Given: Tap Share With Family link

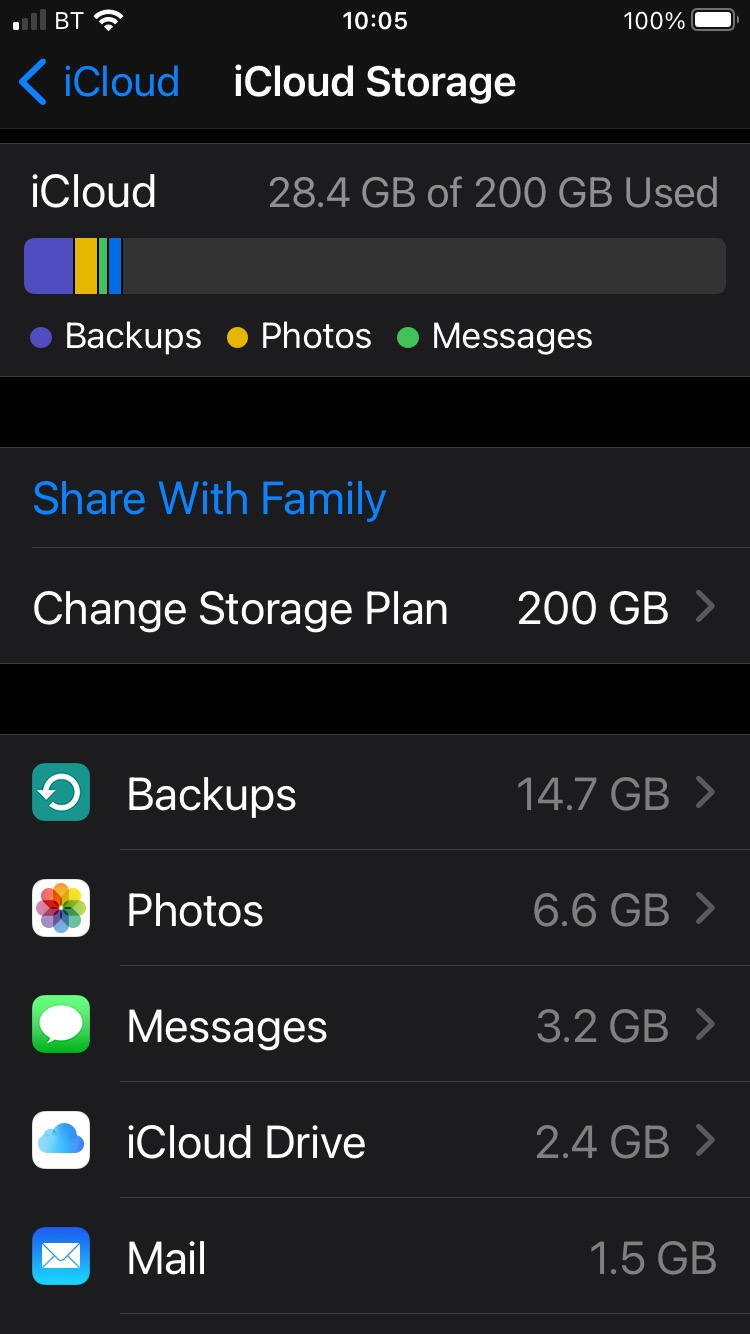Looking at the screenshot, I should click(x=210, y=499).
